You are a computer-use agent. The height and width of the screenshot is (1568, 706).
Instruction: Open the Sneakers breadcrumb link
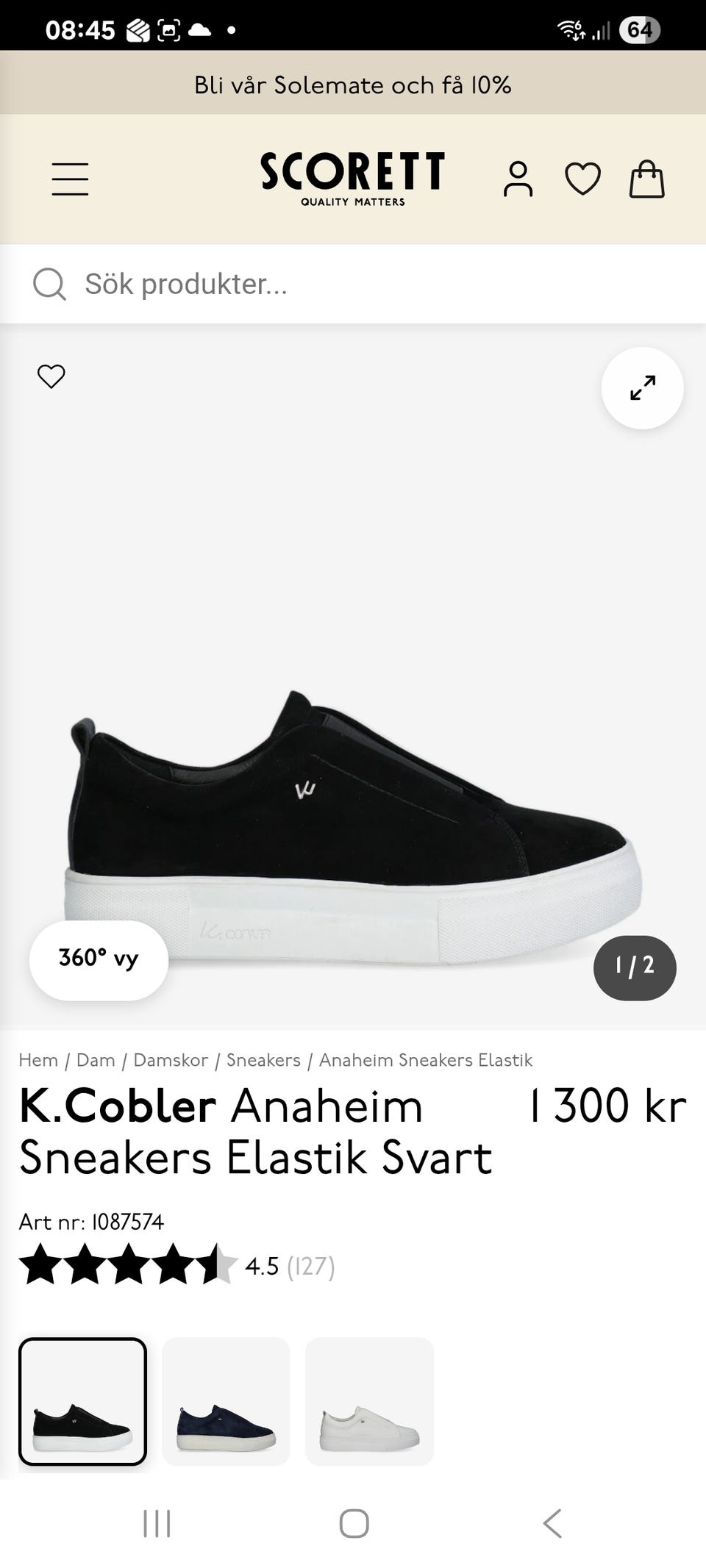coord(263,1060)
